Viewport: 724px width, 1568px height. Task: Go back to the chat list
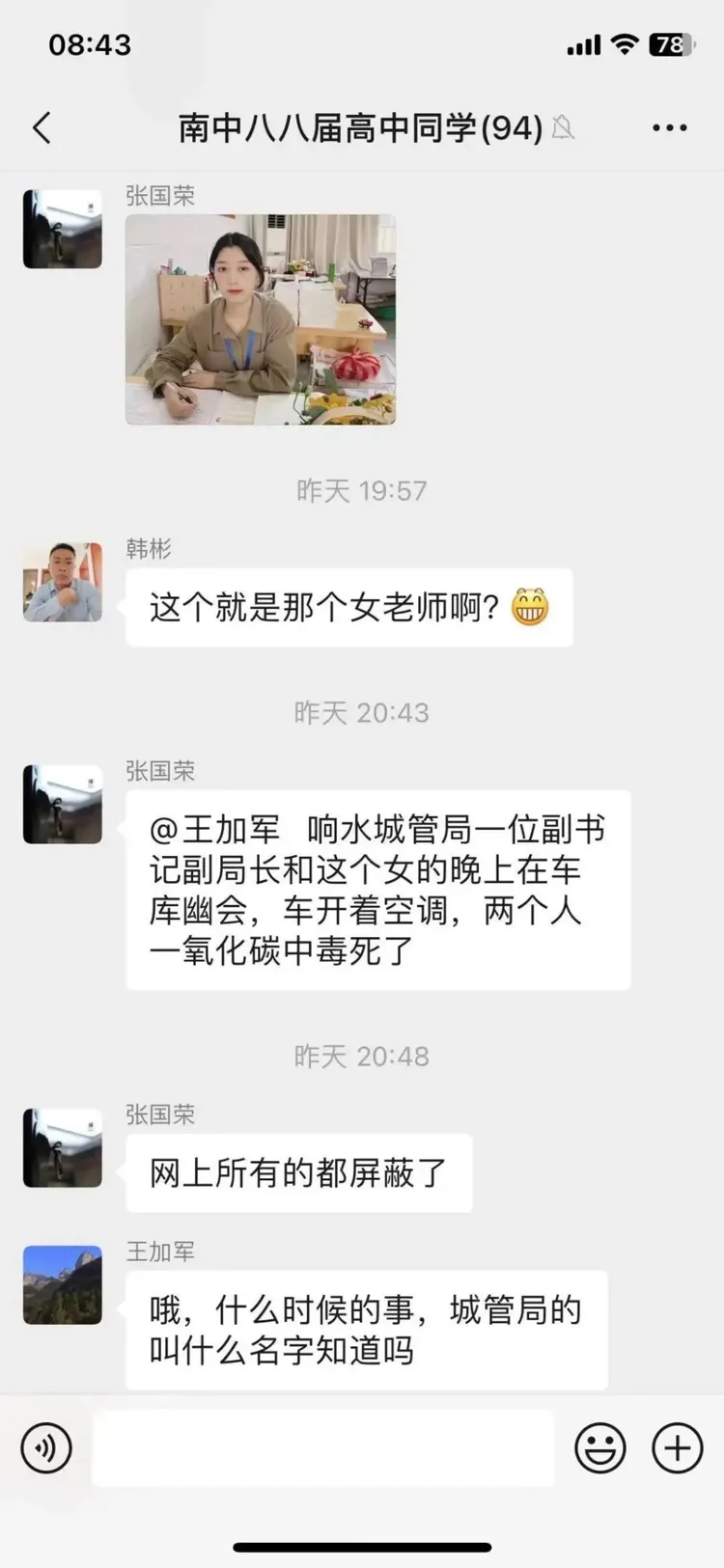(41, 126)
